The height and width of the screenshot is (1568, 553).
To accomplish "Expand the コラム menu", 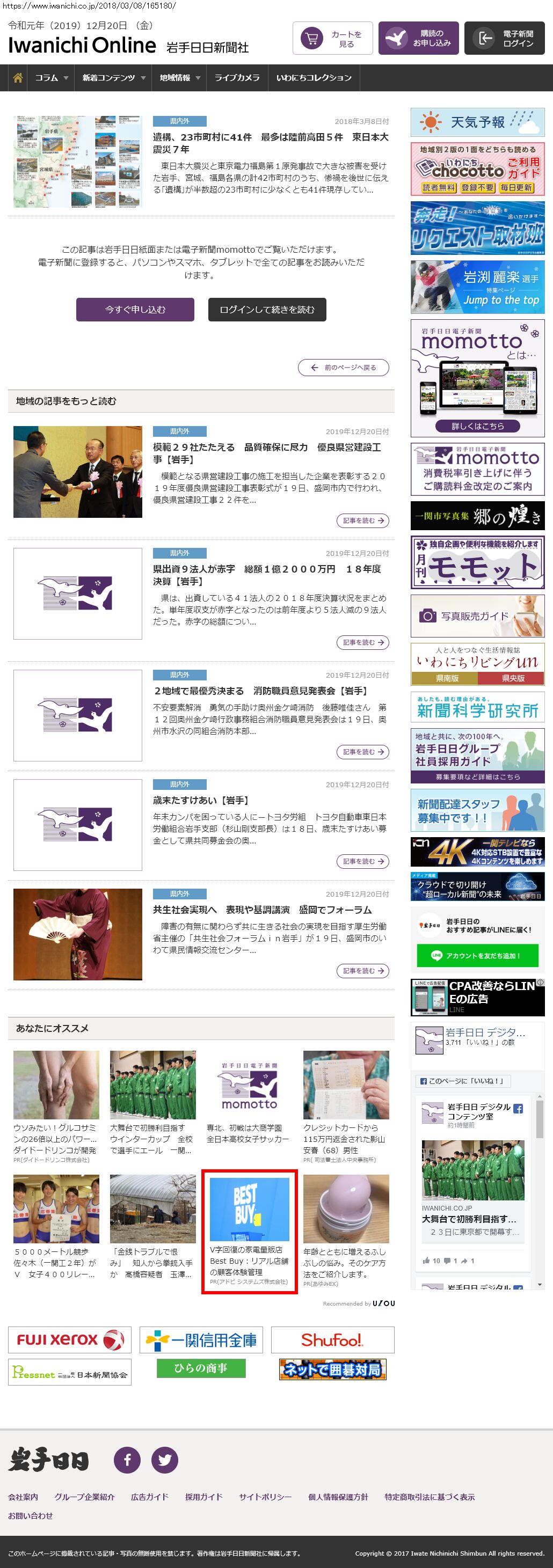I will (x=51, y=78).
